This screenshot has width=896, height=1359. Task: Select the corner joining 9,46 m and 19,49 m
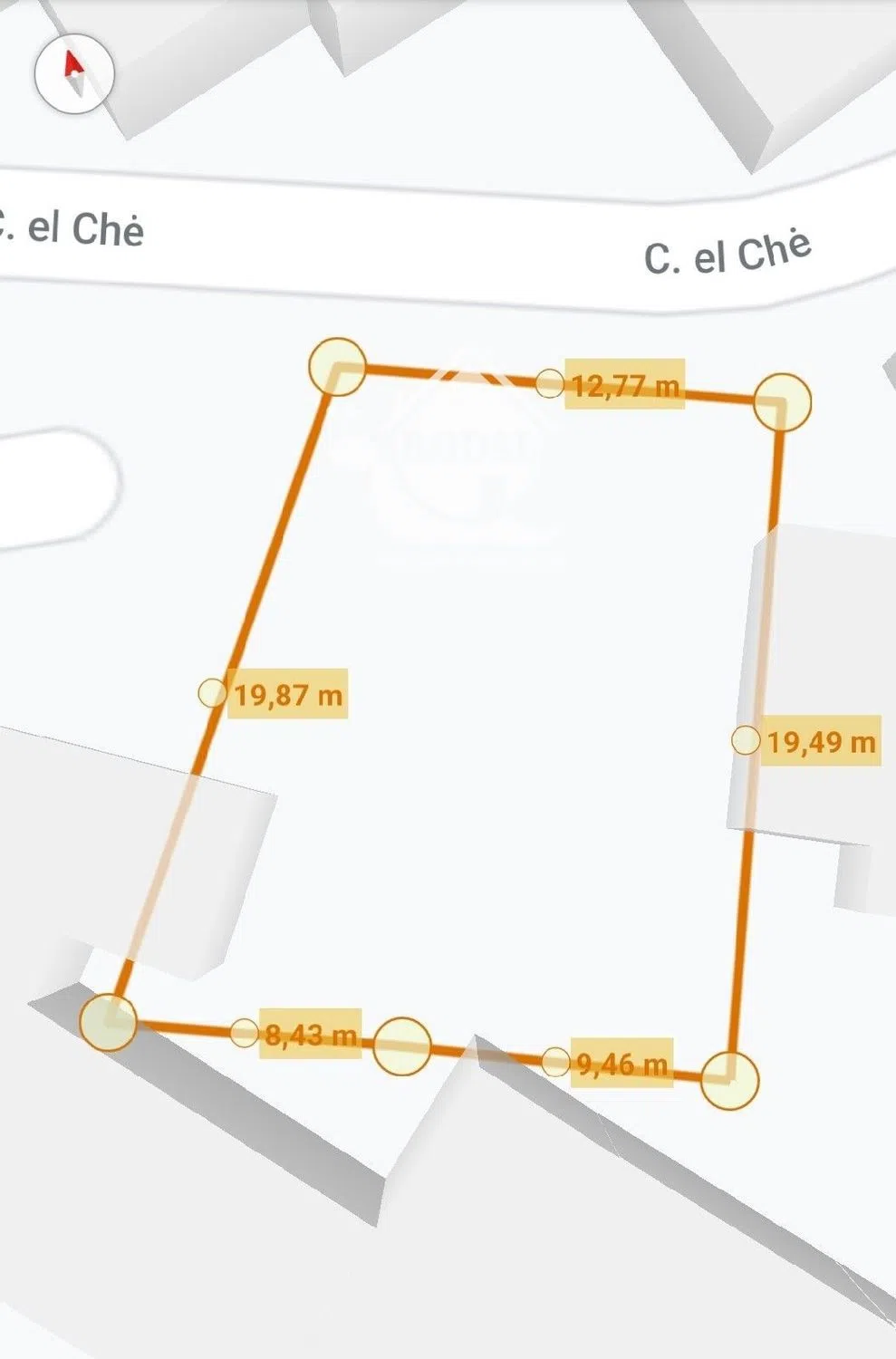click(730, 1081)
